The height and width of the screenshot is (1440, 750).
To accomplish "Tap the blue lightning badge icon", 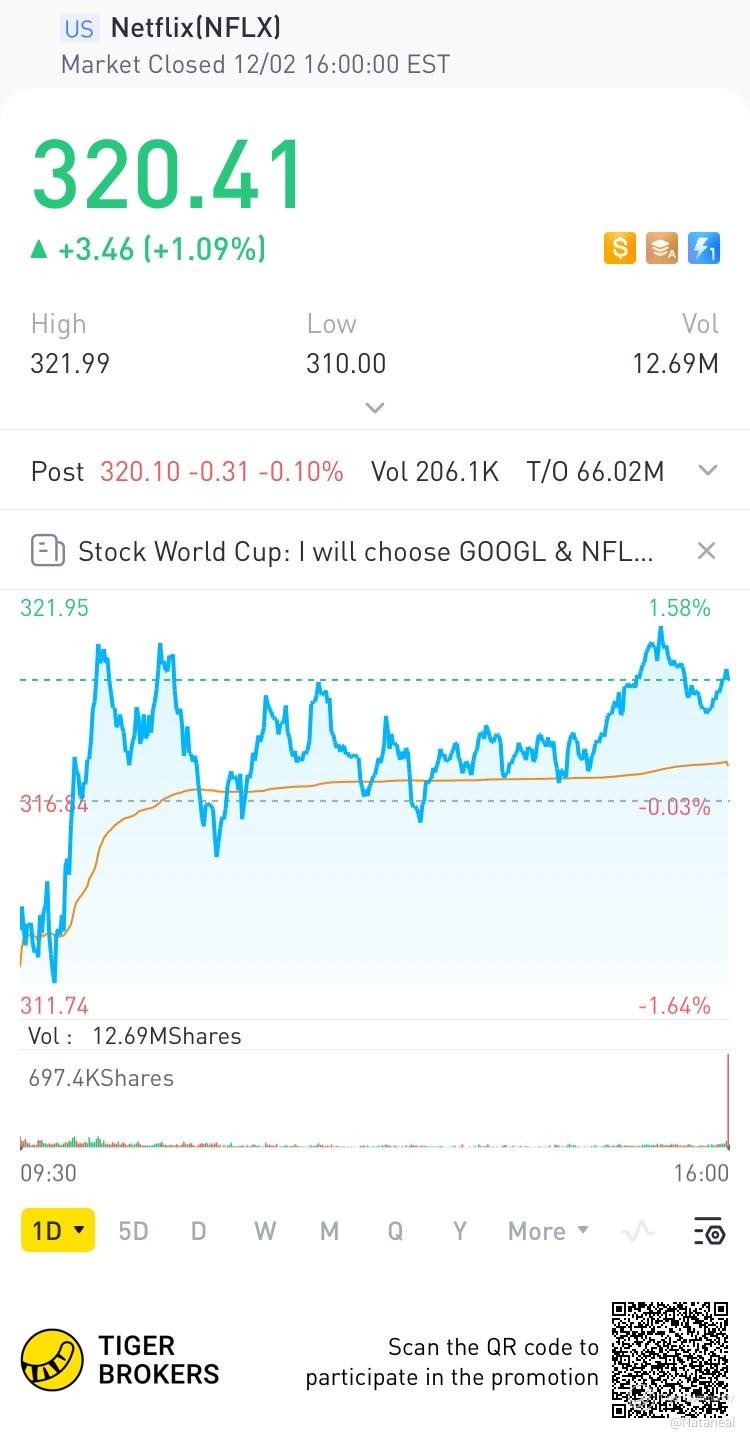I will tap(704, 248).
